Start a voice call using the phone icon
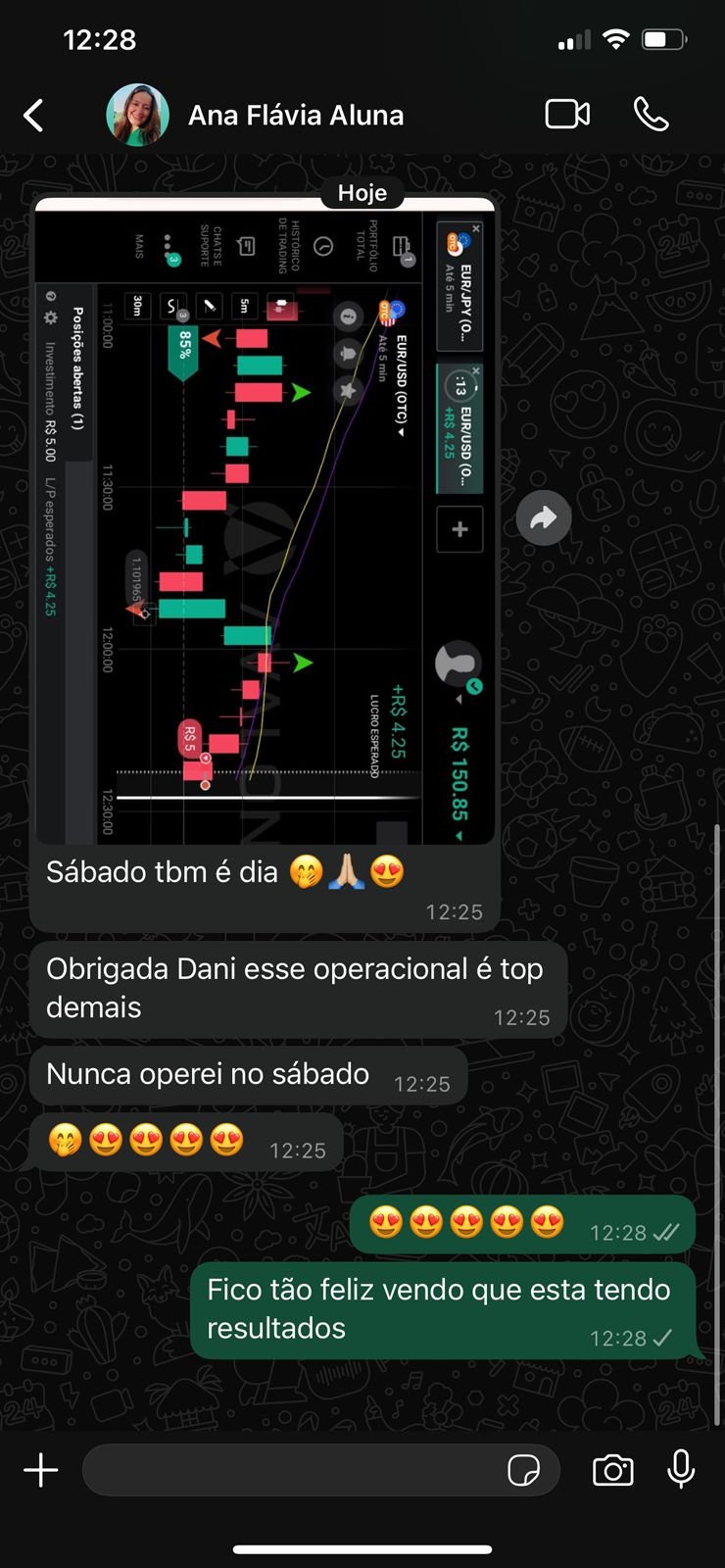Viewport: 725px width, 1568px height. tap(652, 114)
